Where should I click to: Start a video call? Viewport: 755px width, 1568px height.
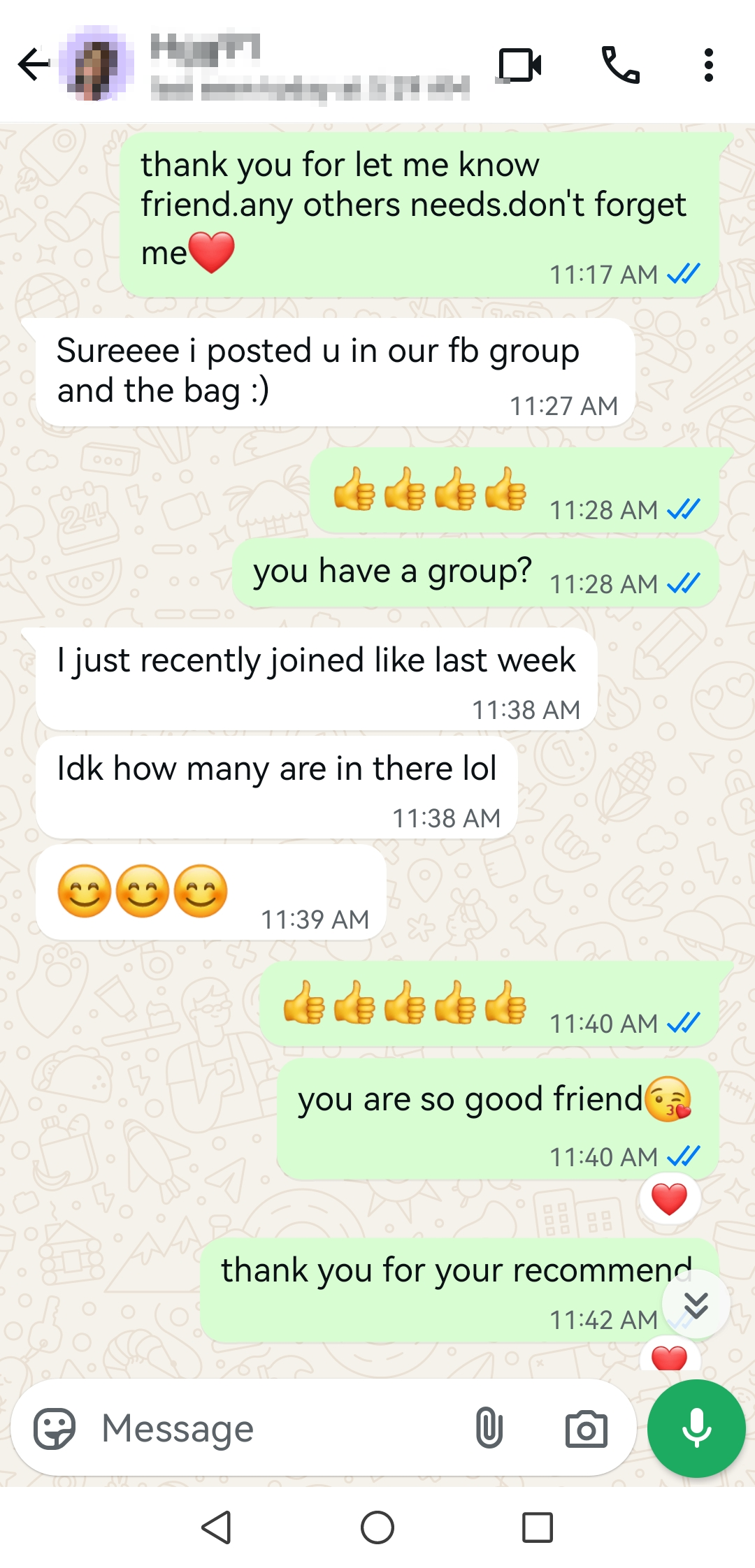coord(520,65)
